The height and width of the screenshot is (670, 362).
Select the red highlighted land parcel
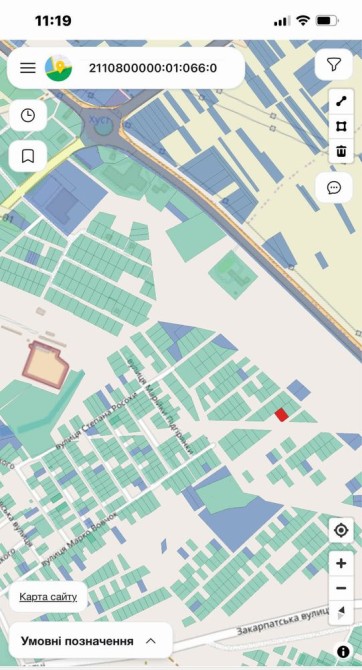pyautogui.click(x=281, y=414)
